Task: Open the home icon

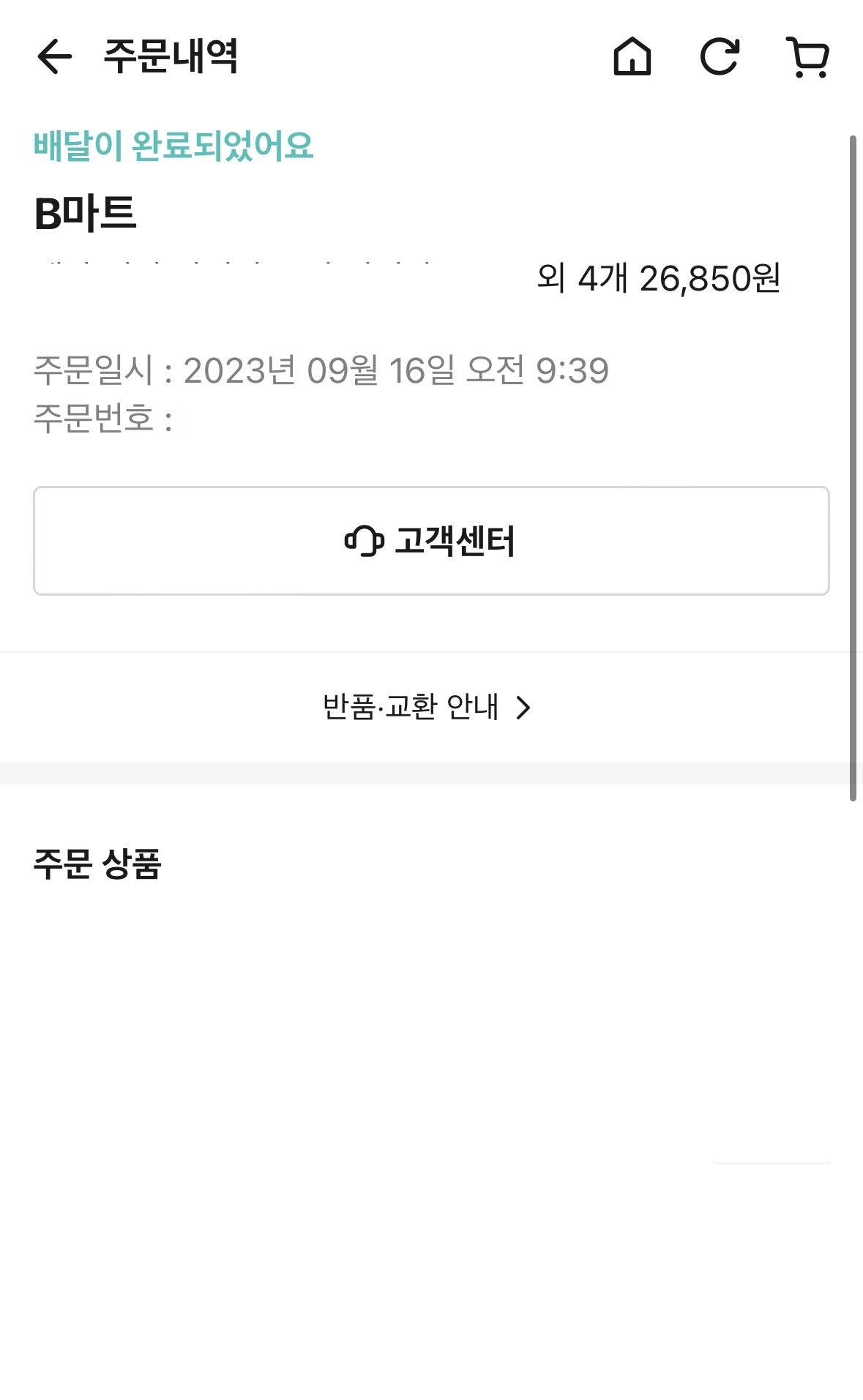Action: (x=632, y=56)
